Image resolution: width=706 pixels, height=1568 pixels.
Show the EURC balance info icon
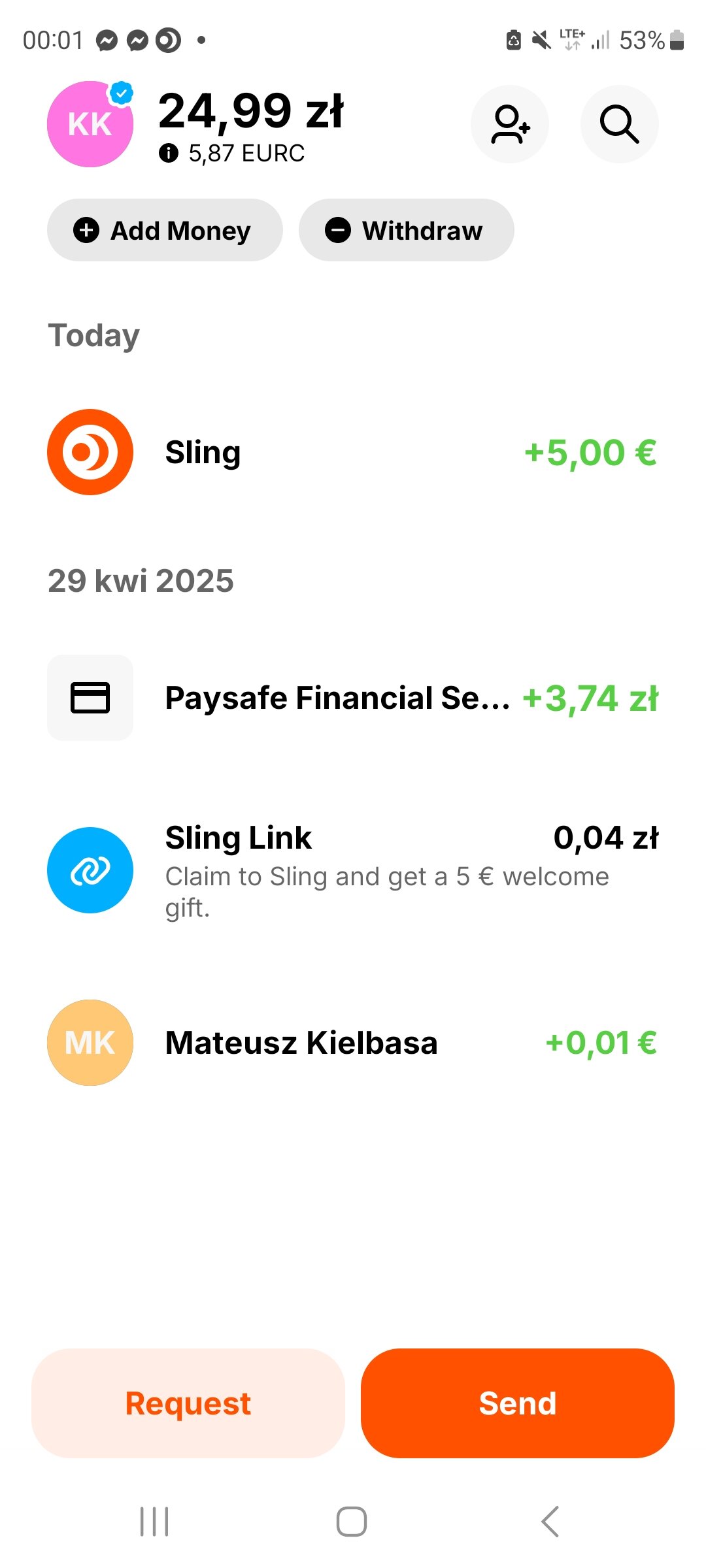pos(169,154)
